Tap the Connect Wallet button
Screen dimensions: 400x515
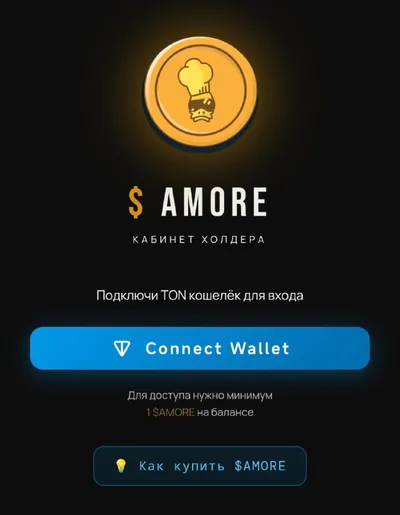(x=200, y=348)
